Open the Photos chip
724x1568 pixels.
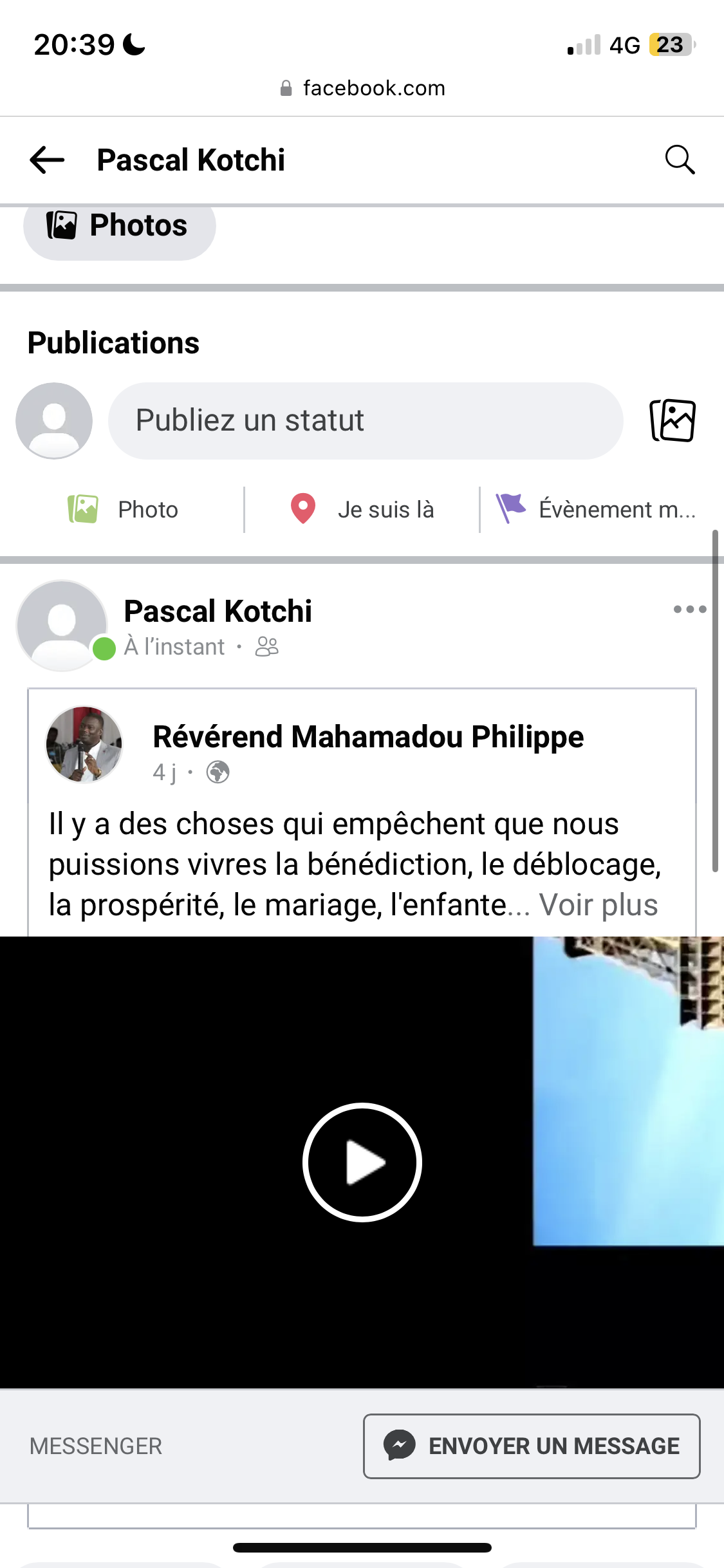(119, 227)
